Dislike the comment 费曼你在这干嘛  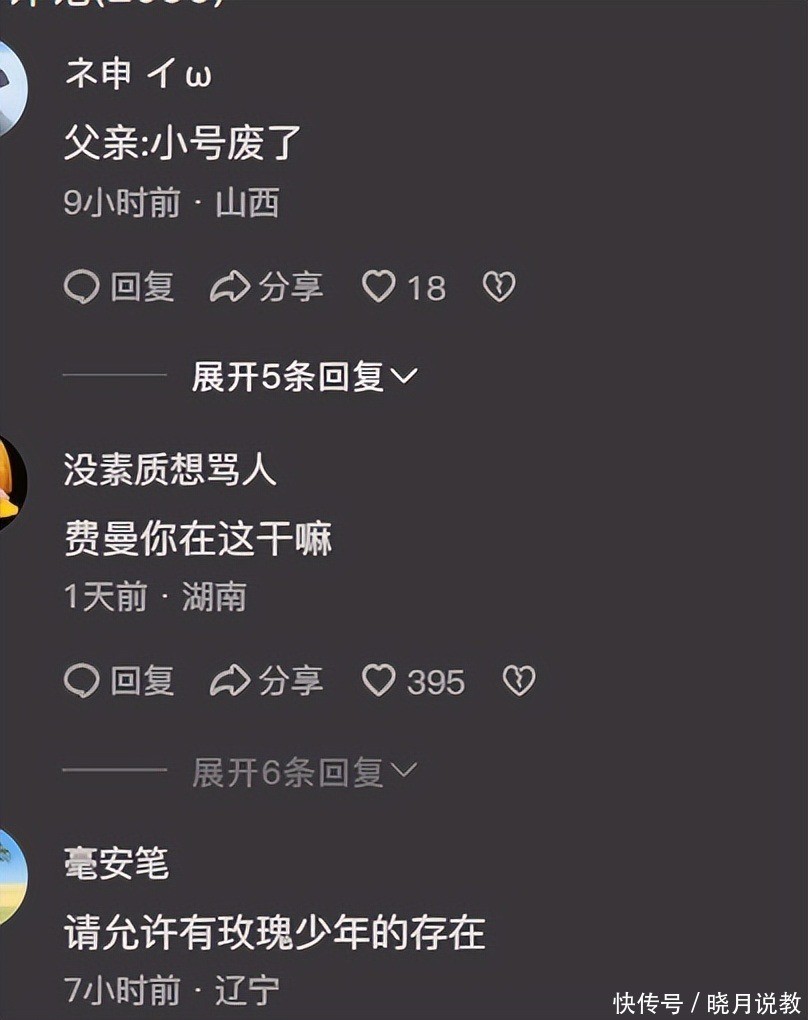518,682
